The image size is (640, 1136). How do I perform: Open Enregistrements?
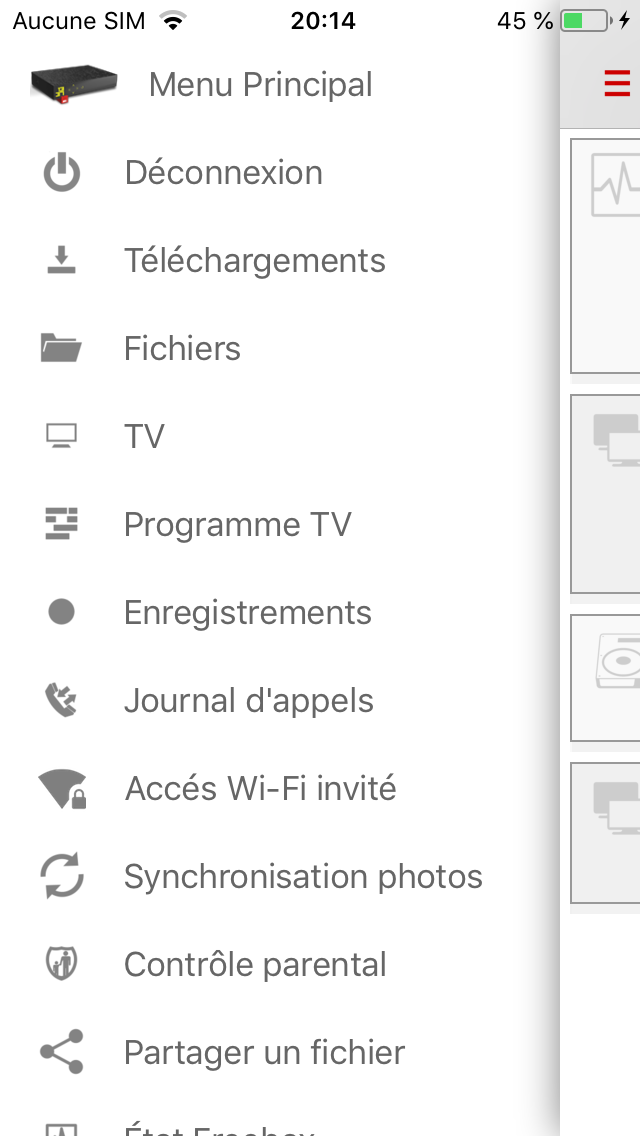tap(247, 613)
